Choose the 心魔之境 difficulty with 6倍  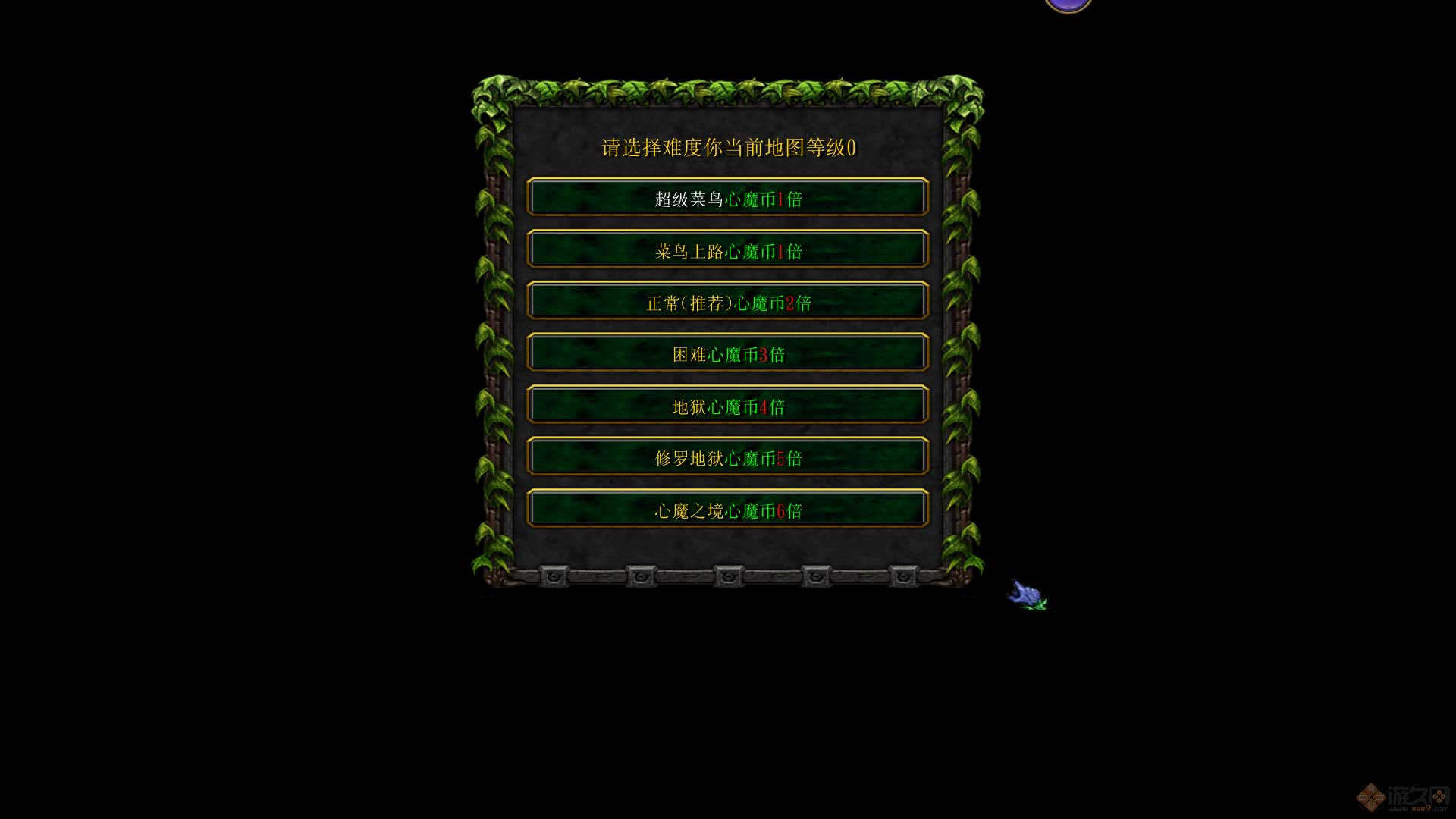[728, 510]
